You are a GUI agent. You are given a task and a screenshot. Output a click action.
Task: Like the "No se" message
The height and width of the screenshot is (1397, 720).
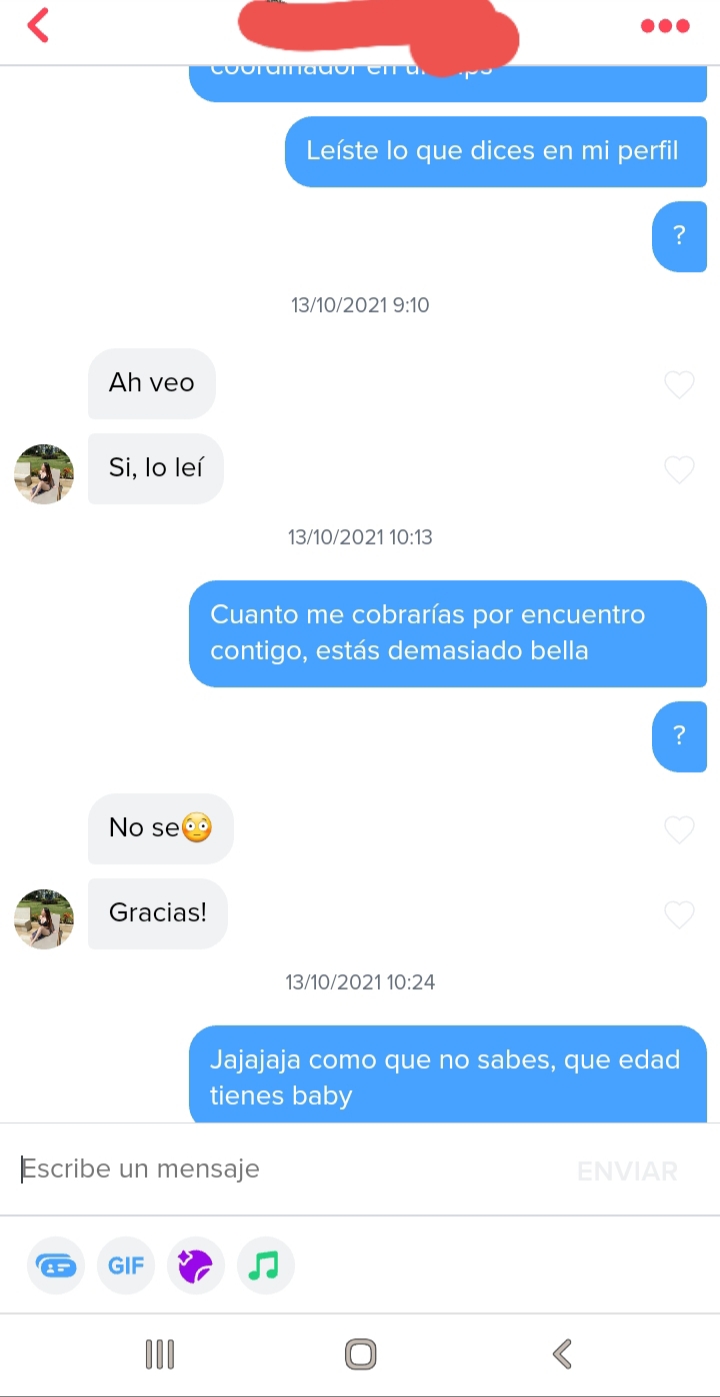coord(679,829)
